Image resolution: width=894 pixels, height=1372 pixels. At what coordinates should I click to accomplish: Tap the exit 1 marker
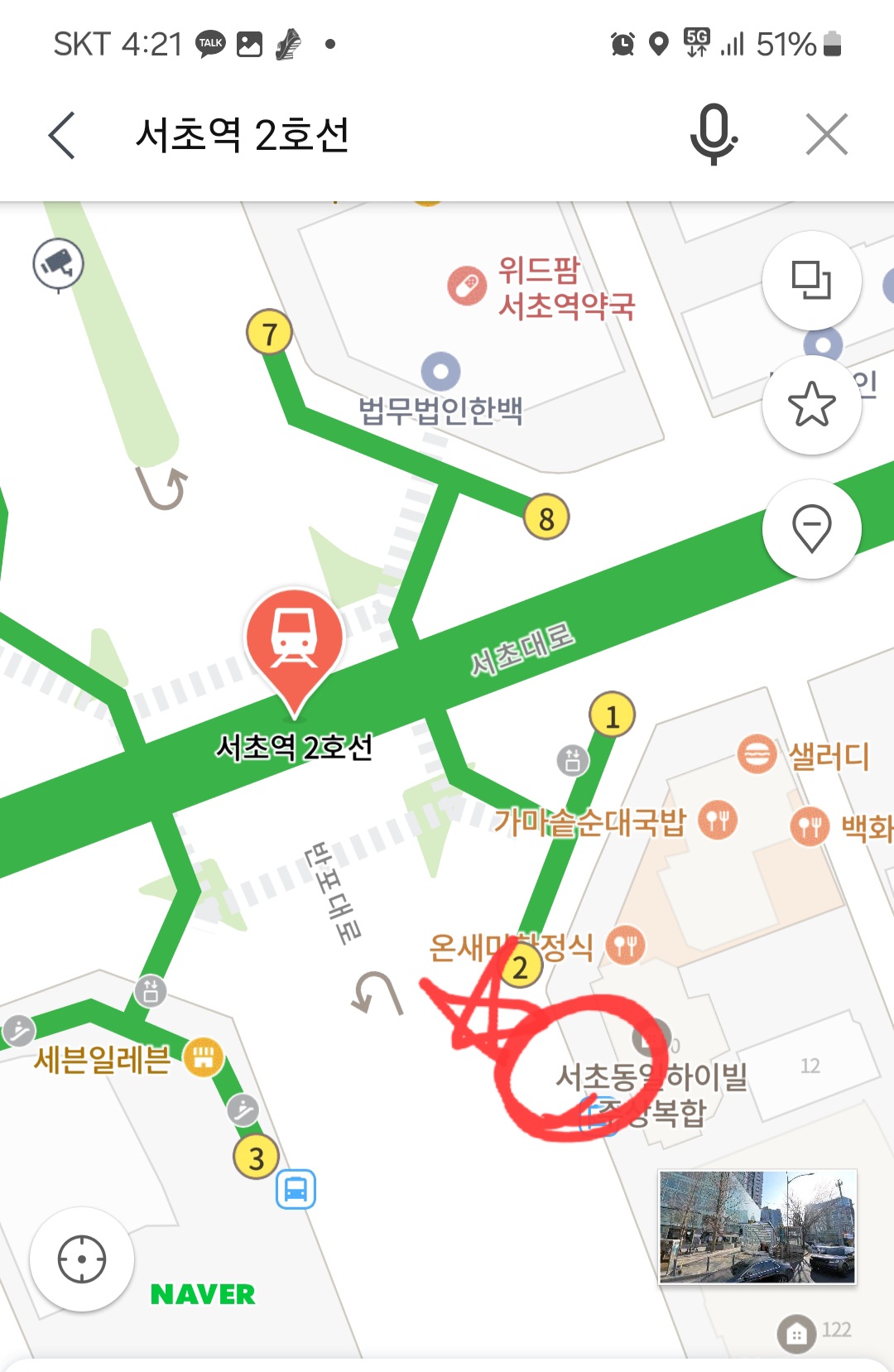(612, 715)
